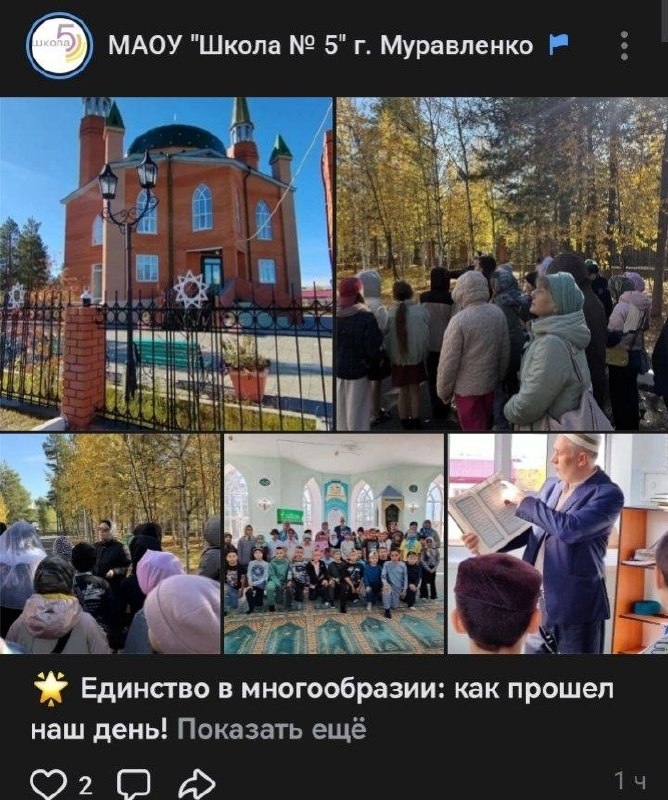The width and height of the screenshot is (668, 800).
Task: Open the post's three-dot overflow menu
Action: pyautogui.click(x=624, y=46)
